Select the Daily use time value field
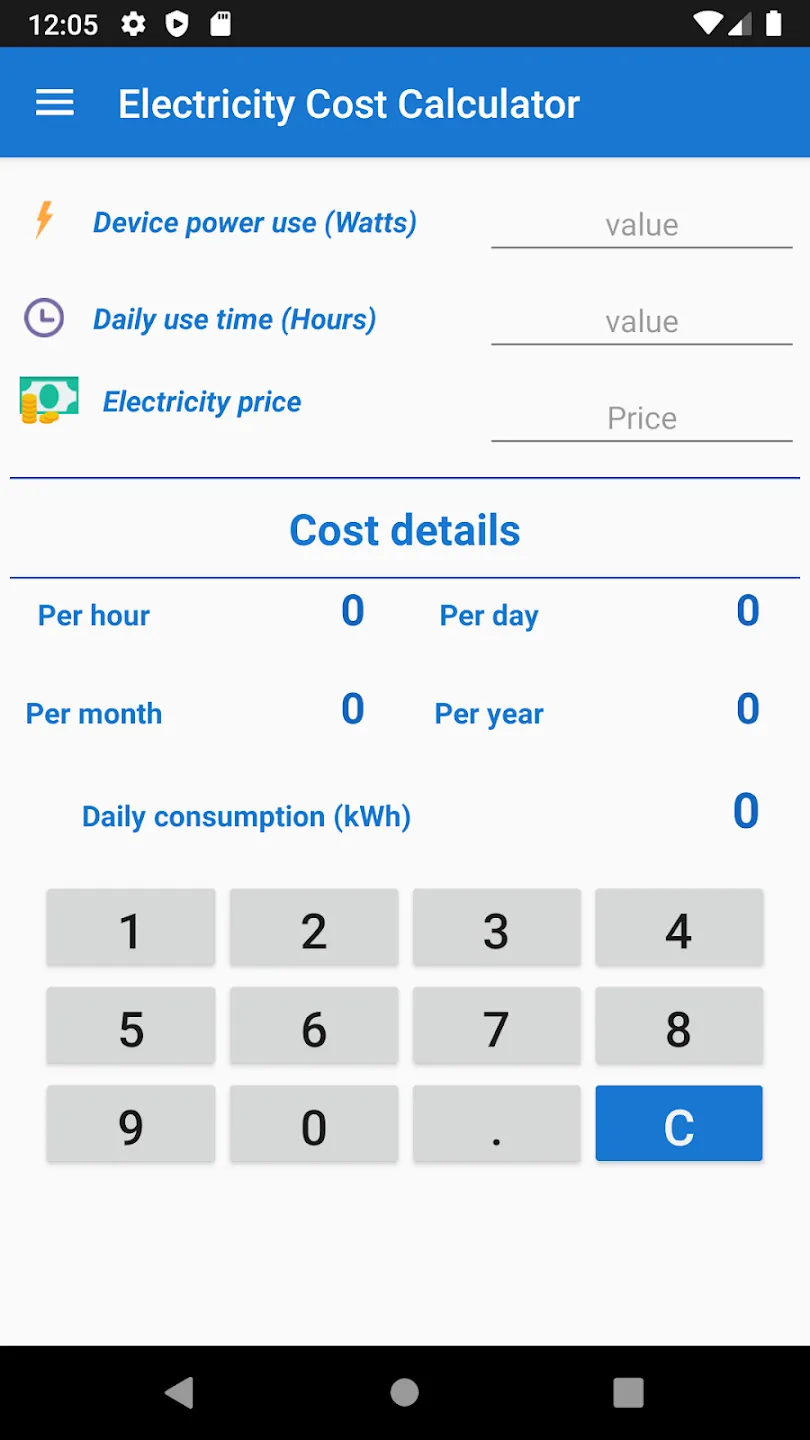Image resolution: width=810 pixels, height=1440 pixels. [641, 321]
